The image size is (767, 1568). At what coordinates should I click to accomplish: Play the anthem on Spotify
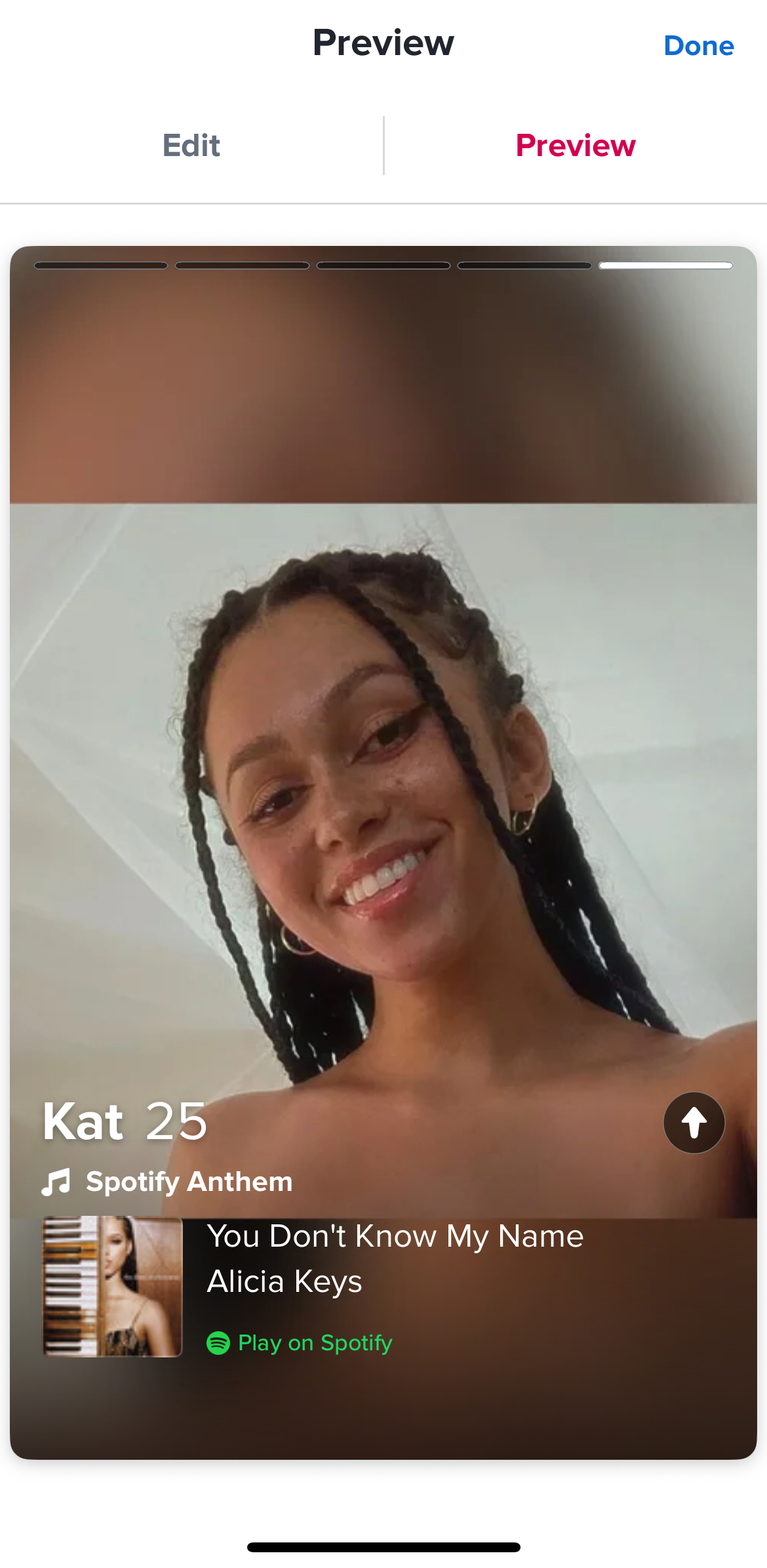point(300,1342)
